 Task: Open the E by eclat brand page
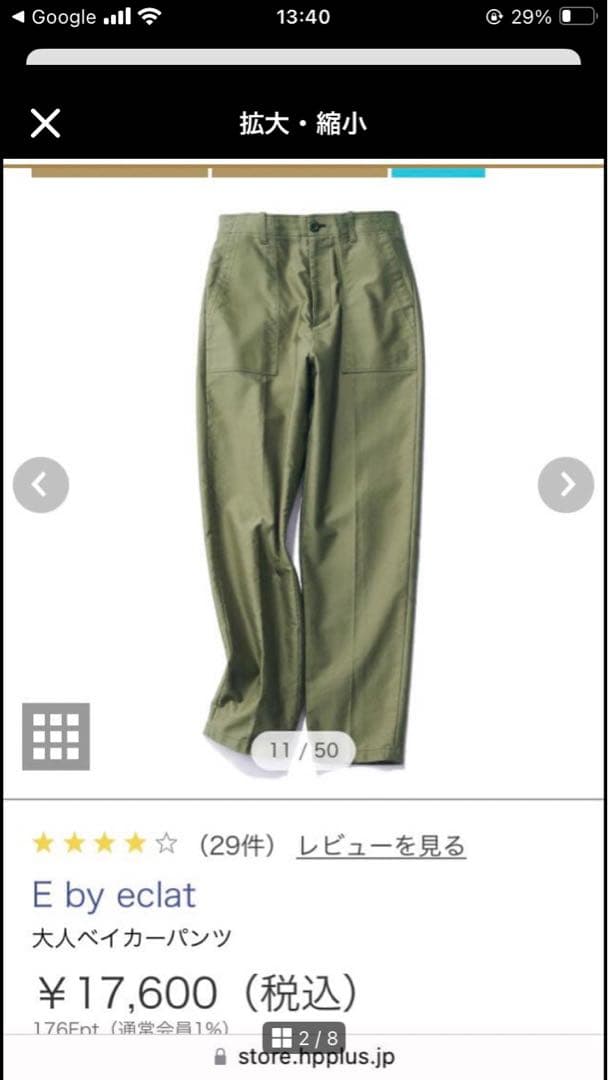[114, 895]
